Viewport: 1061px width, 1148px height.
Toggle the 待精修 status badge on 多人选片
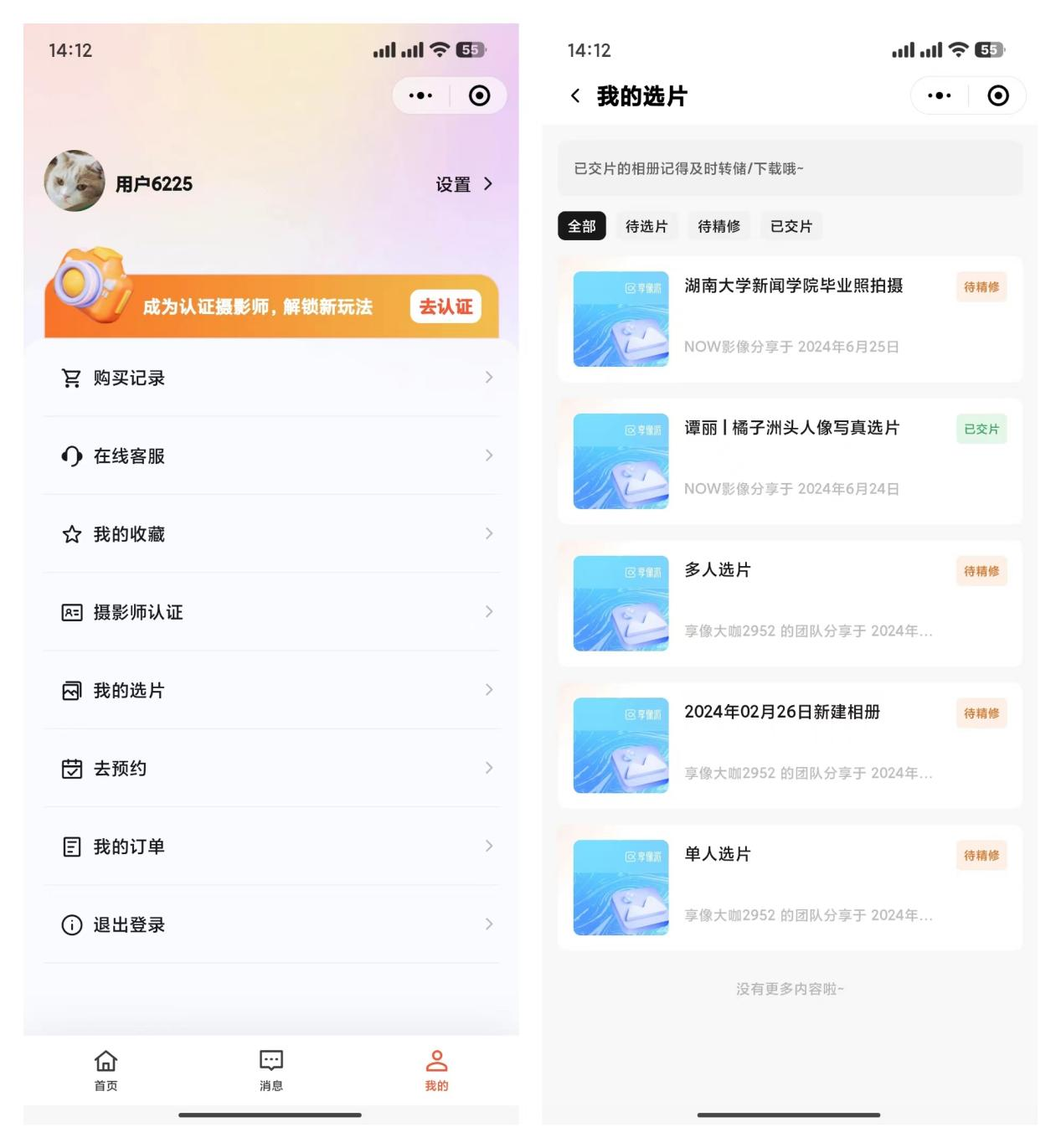[981, 571]
